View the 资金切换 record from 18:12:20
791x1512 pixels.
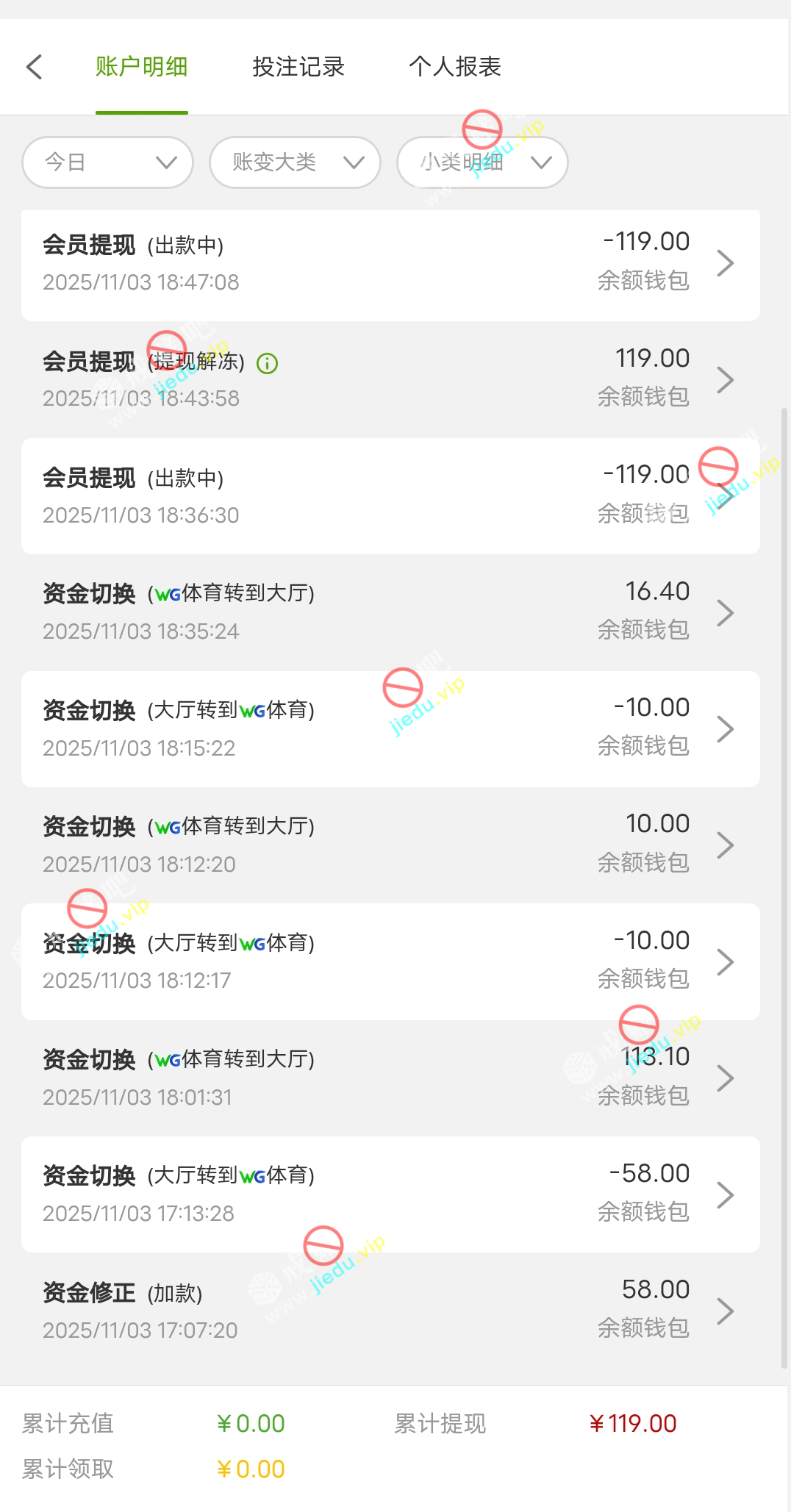[390, 845]
